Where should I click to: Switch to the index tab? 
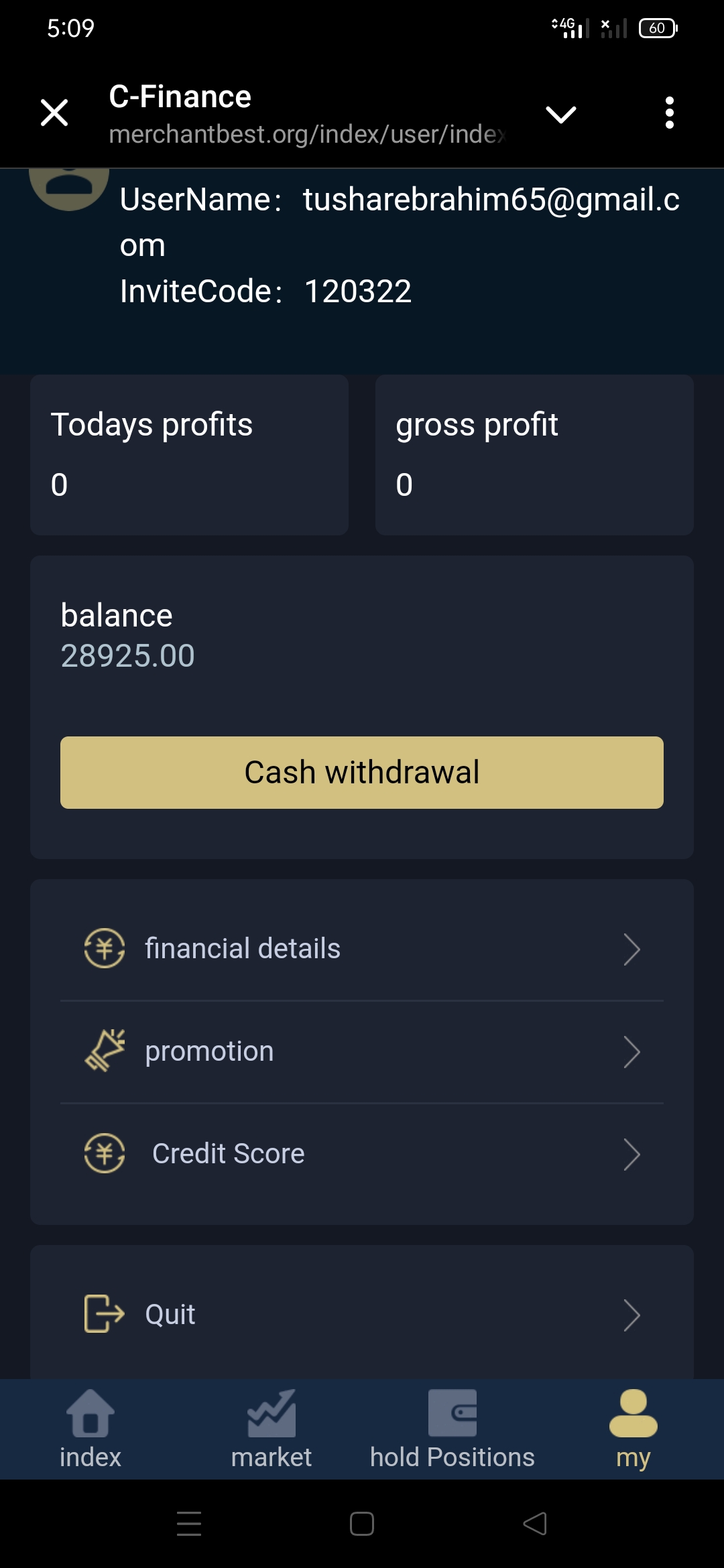point(90,1429)
